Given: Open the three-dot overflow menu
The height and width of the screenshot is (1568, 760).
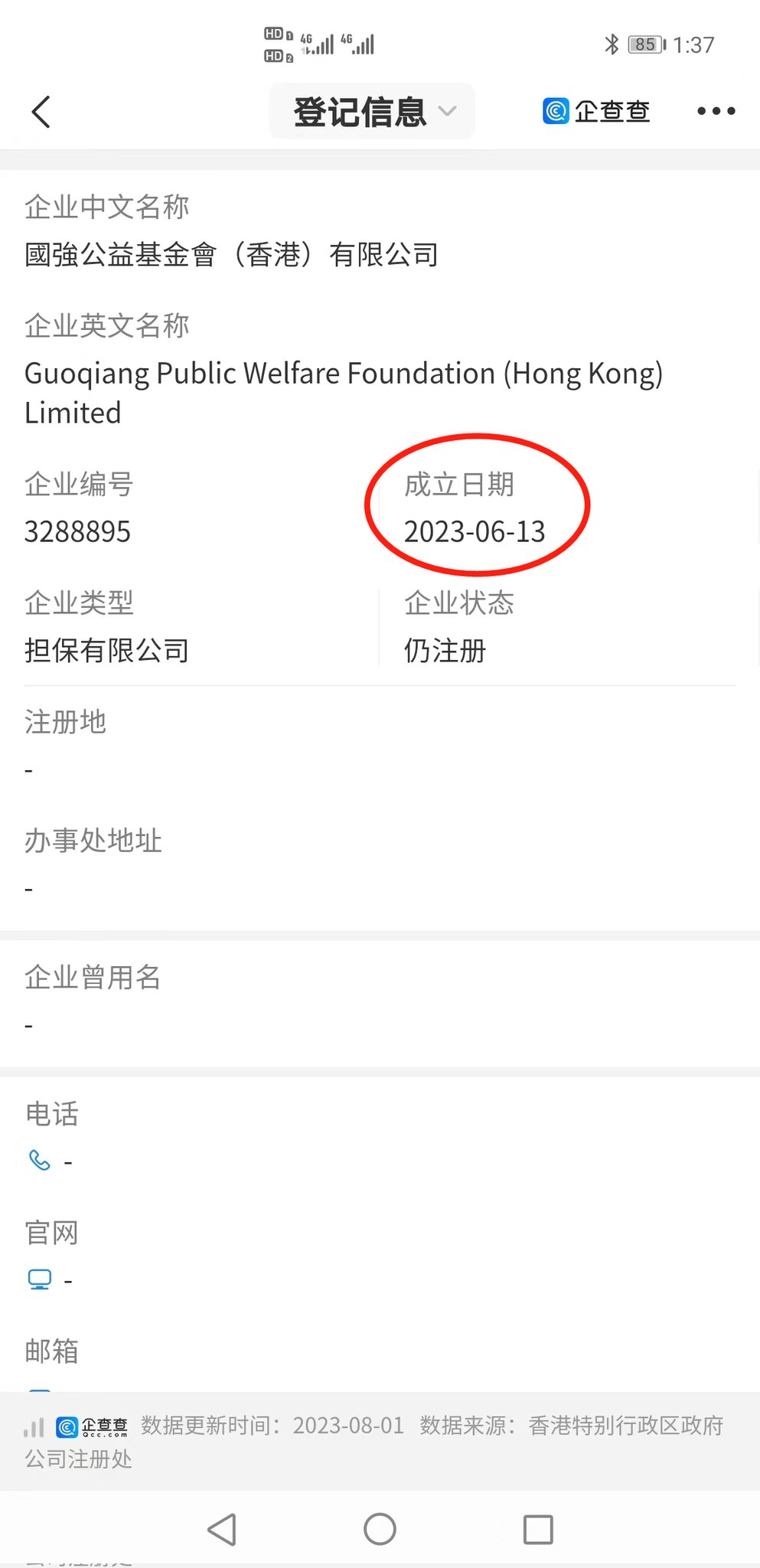Looking at the screenshot, I should pyautogui.click(x=716, y=112).
